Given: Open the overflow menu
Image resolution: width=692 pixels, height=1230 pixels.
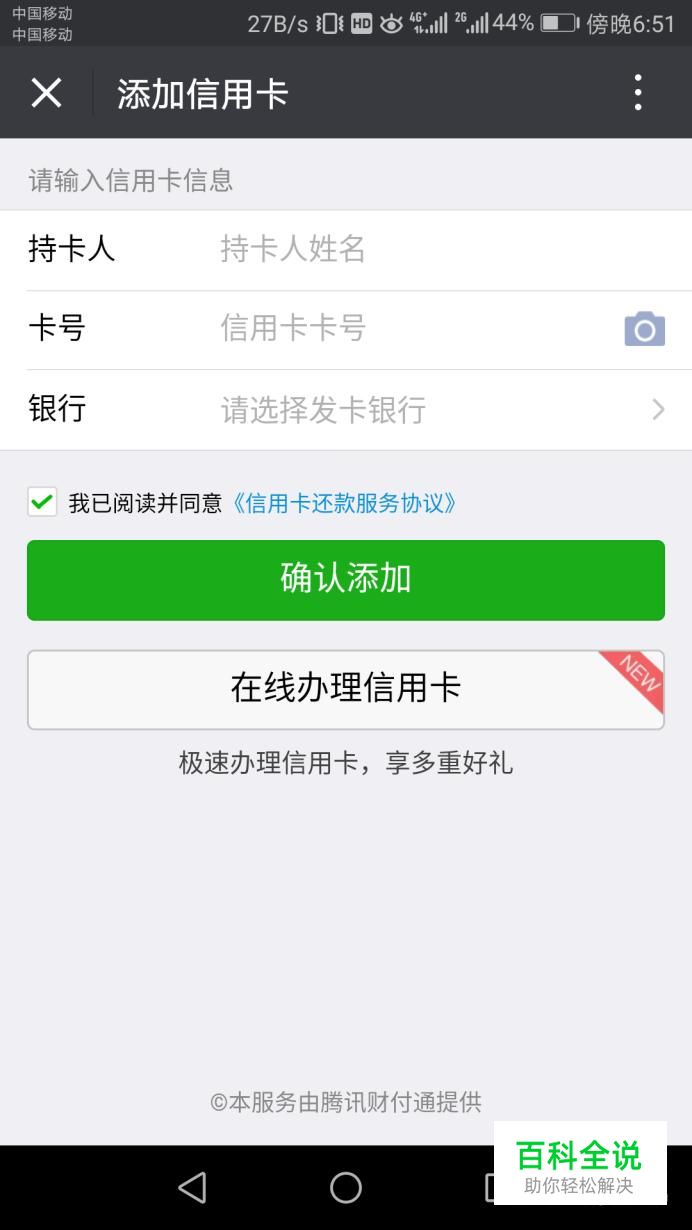Looking at the screenshot, I should [x=638, y=93].
